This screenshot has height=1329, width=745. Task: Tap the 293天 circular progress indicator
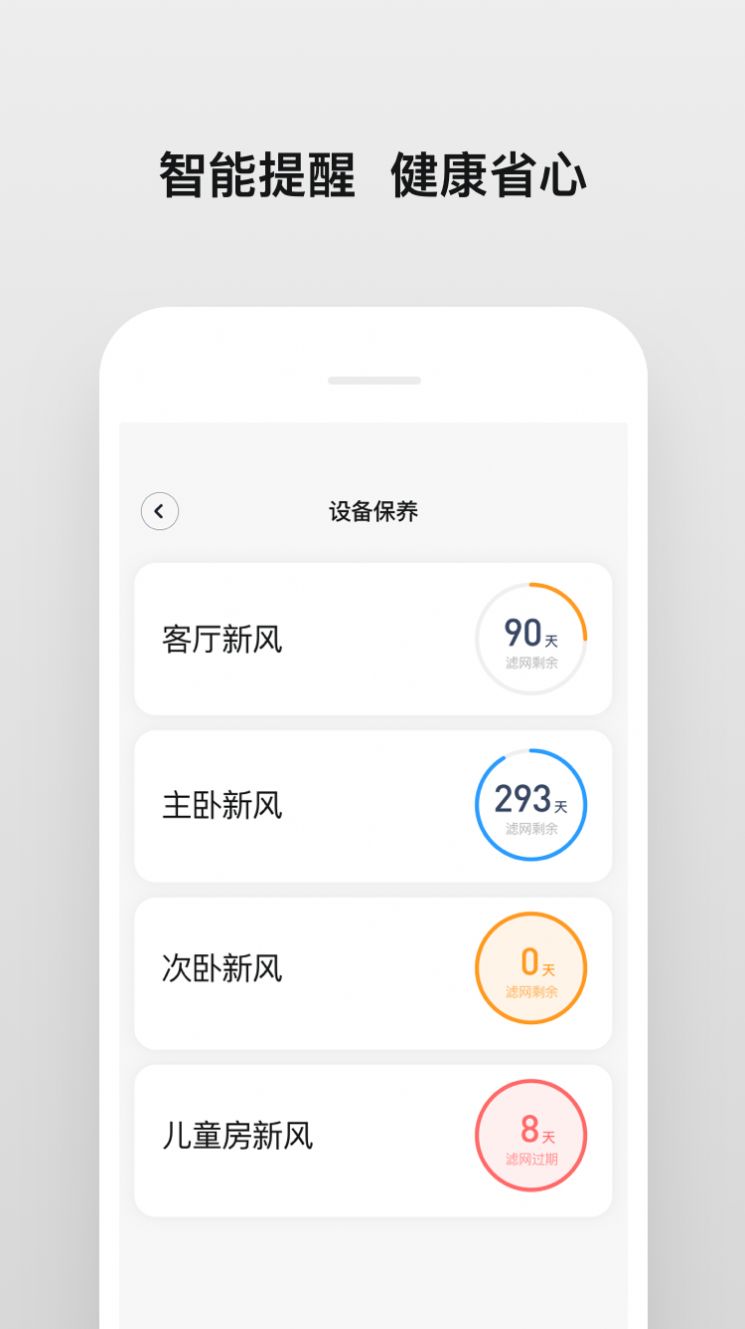531,800
